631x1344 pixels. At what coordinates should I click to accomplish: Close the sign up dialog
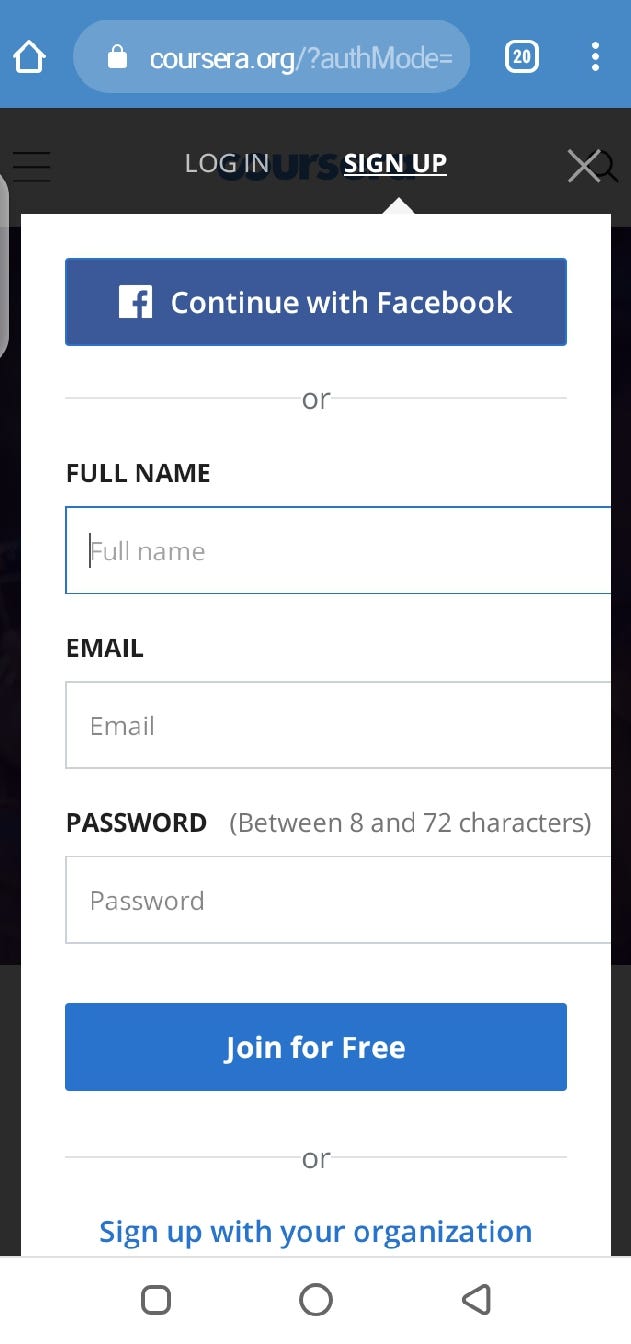click(584, 165)
